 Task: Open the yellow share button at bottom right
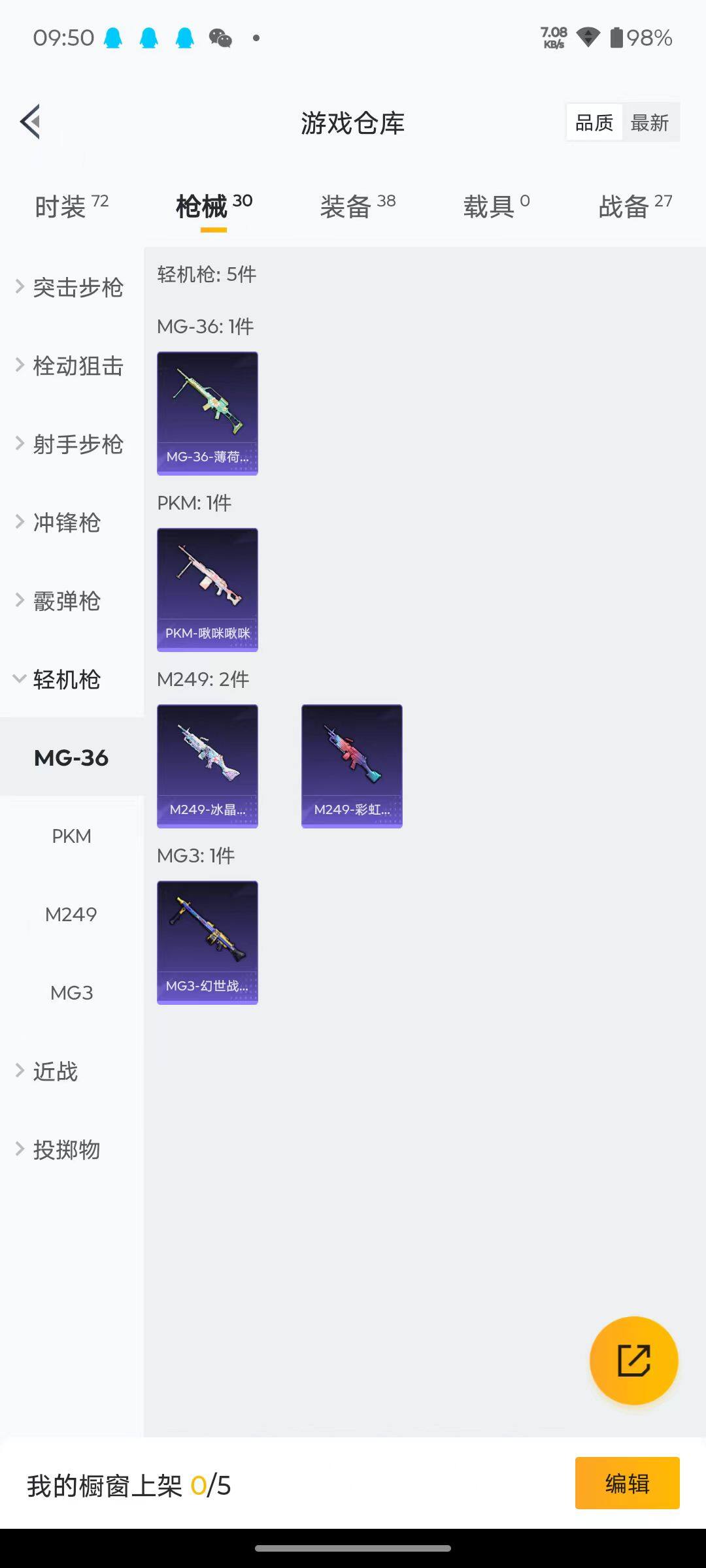pyautogui.click(x=633, y=1360)
